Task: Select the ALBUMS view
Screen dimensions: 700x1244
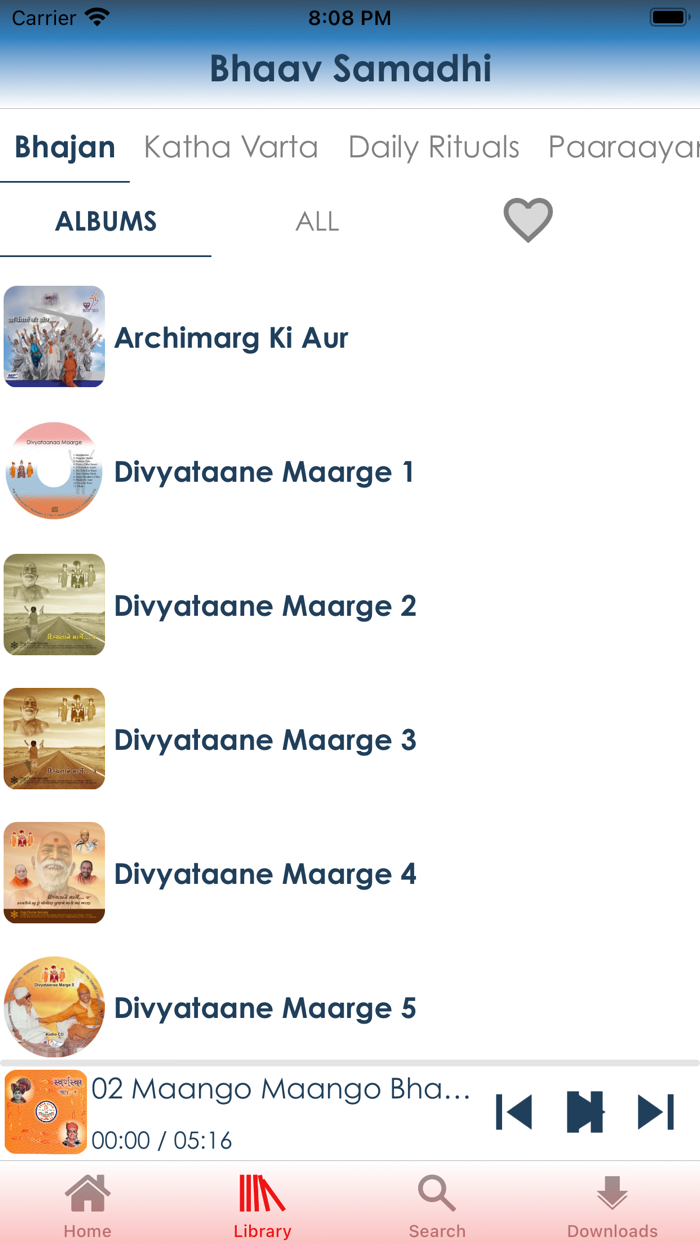Action: (x=106, y=221)
